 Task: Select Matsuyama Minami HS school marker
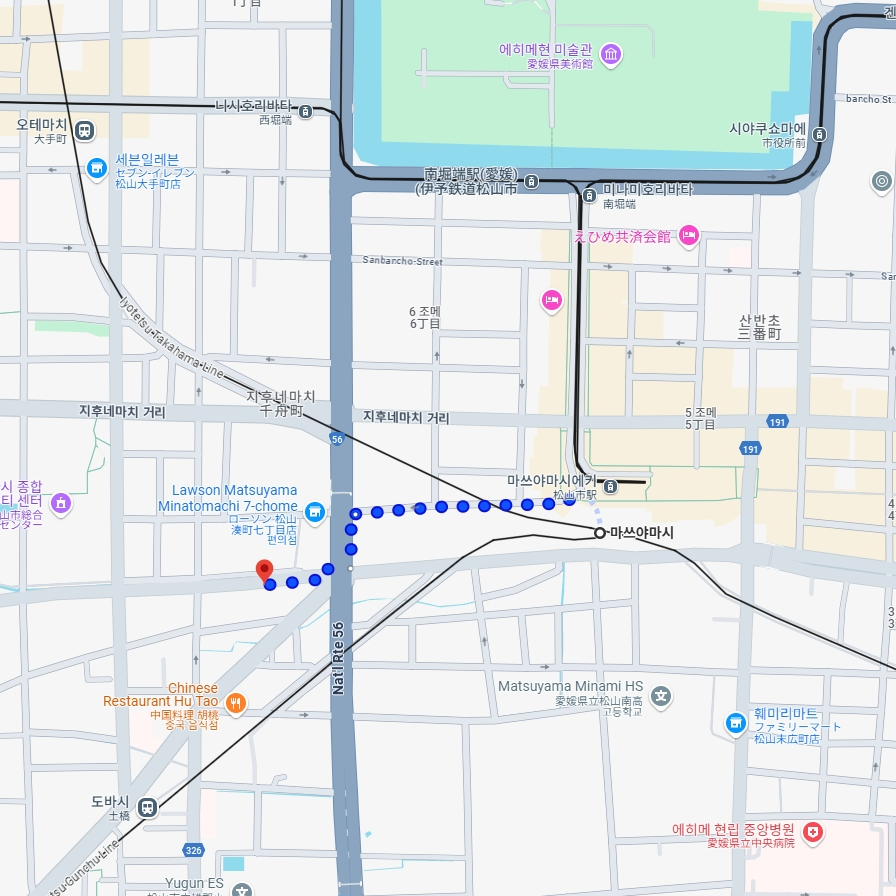point(660,695)
